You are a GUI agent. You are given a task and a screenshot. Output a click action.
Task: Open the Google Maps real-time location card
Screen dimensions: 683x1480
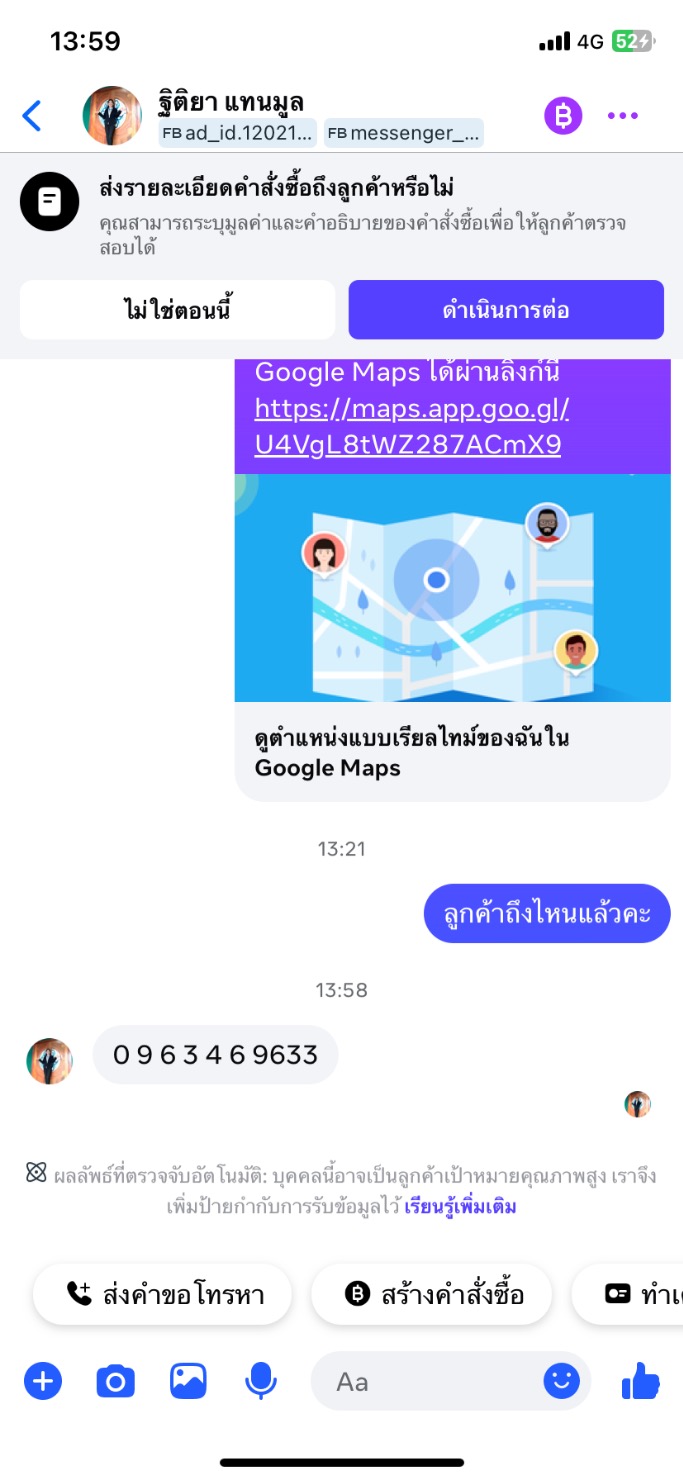(x=452, y=638)
